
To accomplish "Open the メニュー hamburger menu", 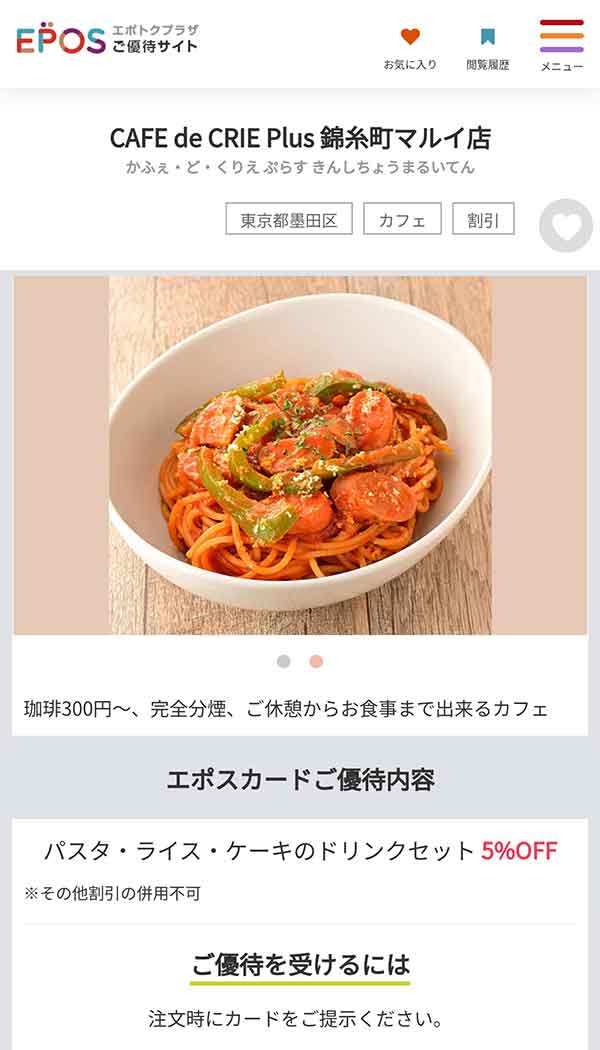I will click(561, 45).
